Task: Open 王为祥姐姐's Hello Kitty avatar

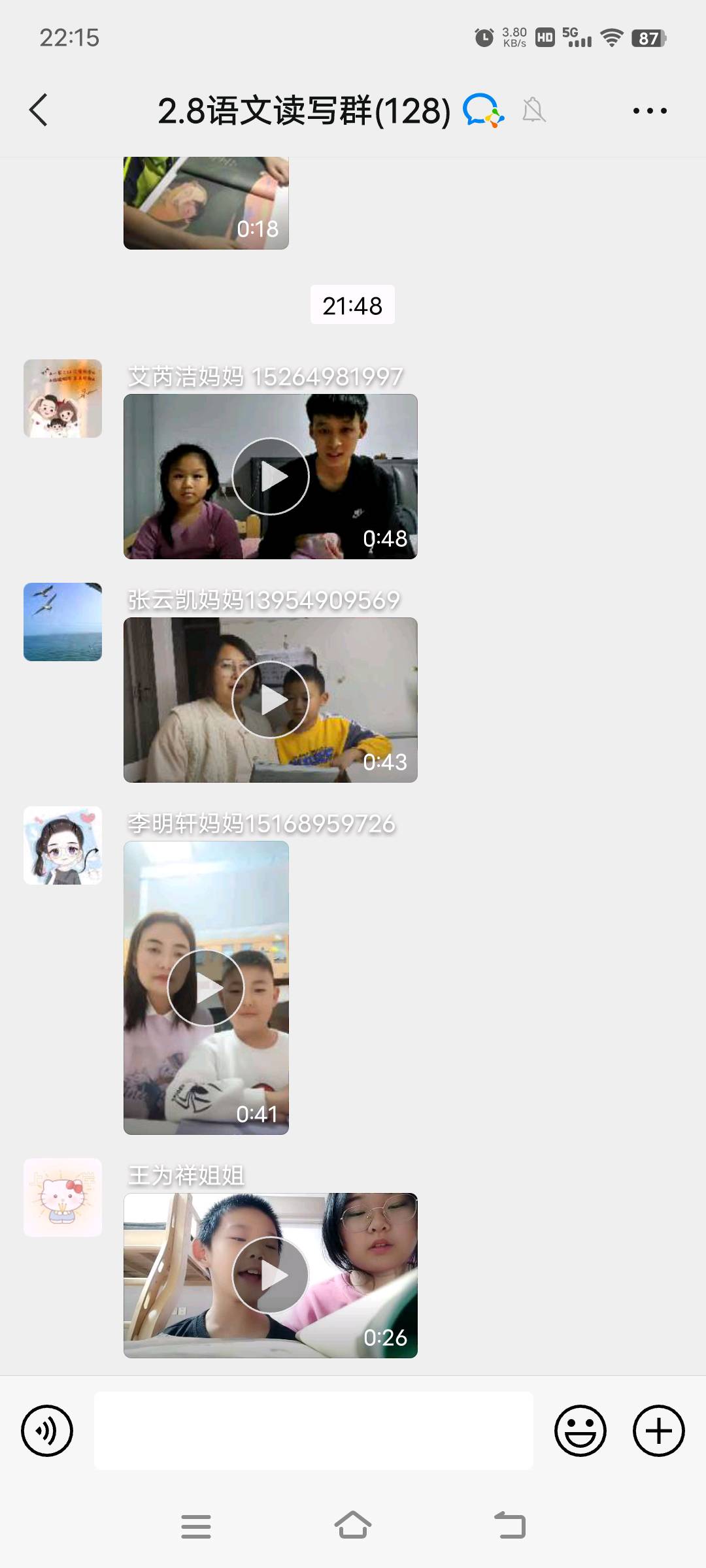Action: [63, 1198]
